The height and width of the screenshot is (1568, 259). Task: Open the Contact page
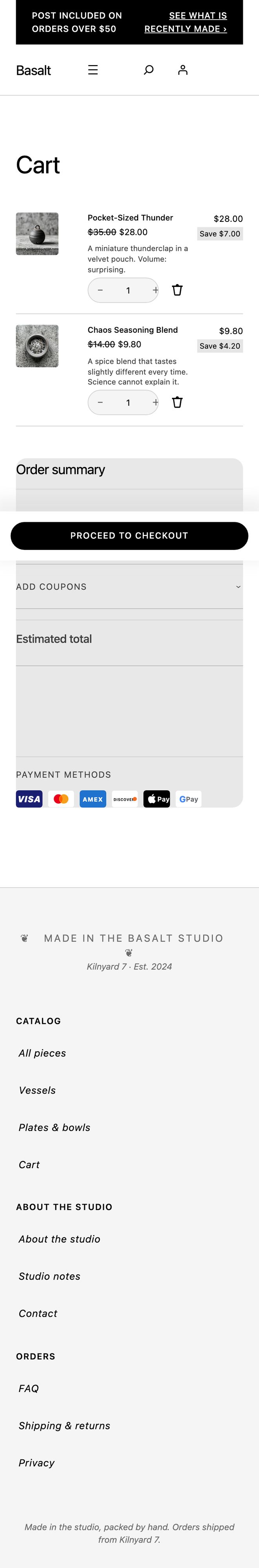coord(38,1314)
